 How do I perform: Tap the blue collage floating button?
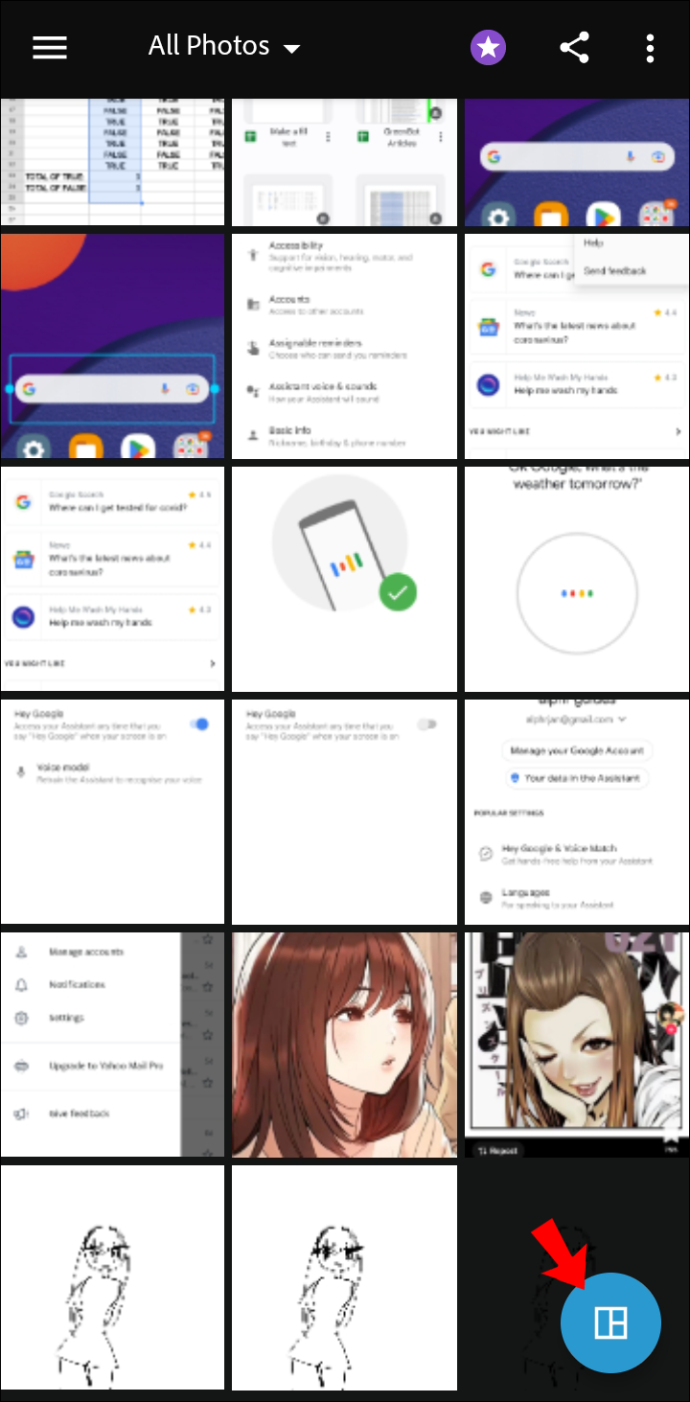click(610, 1322)
